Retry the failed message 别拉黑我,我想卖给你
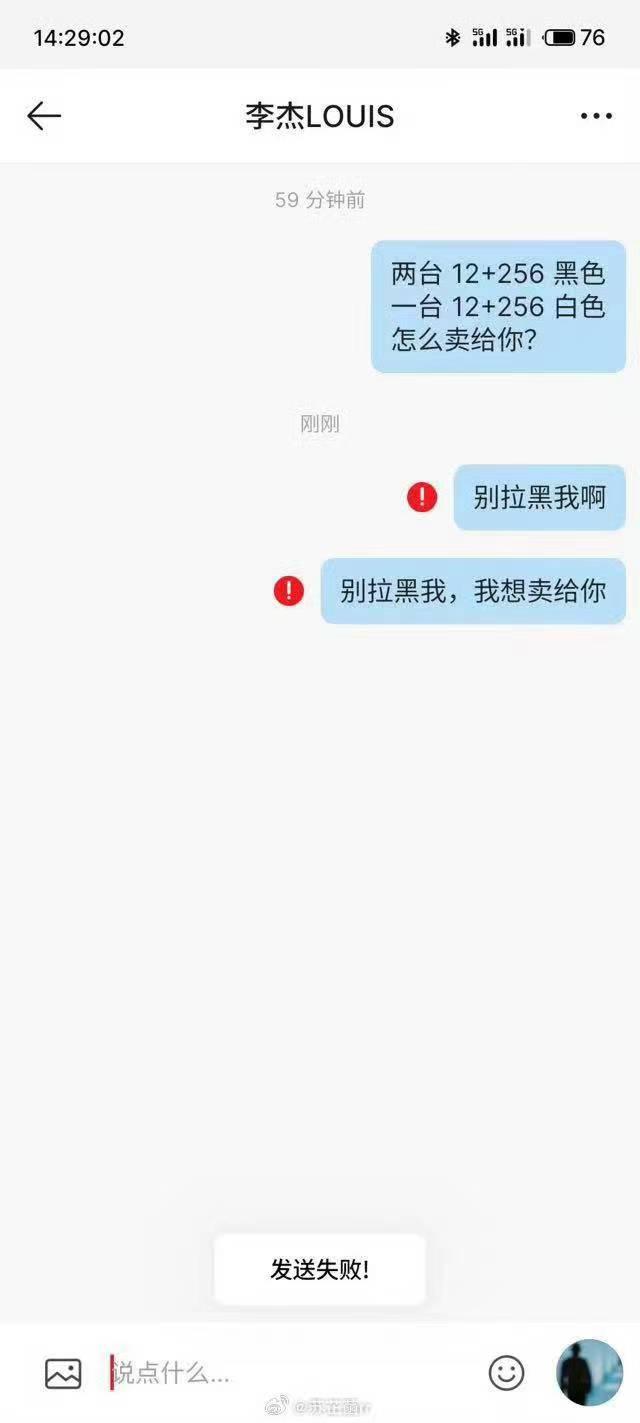This screenshot has width=640, height=1423. point(289,591)
